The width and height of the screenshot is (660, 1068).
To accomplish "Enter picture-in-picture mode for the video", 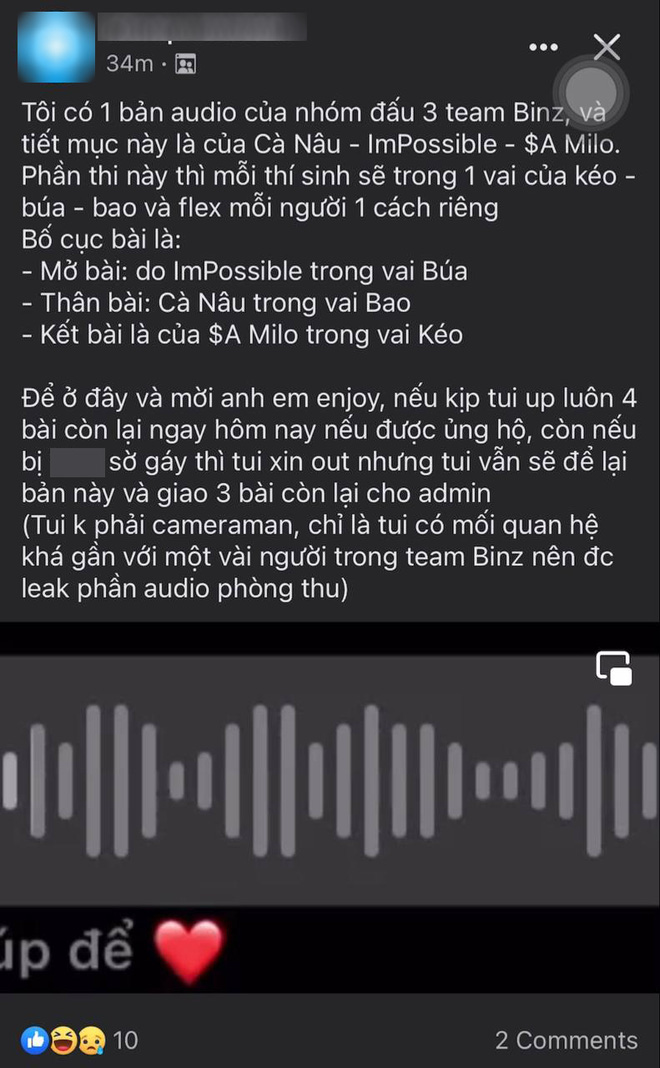I will click(614, 667).
